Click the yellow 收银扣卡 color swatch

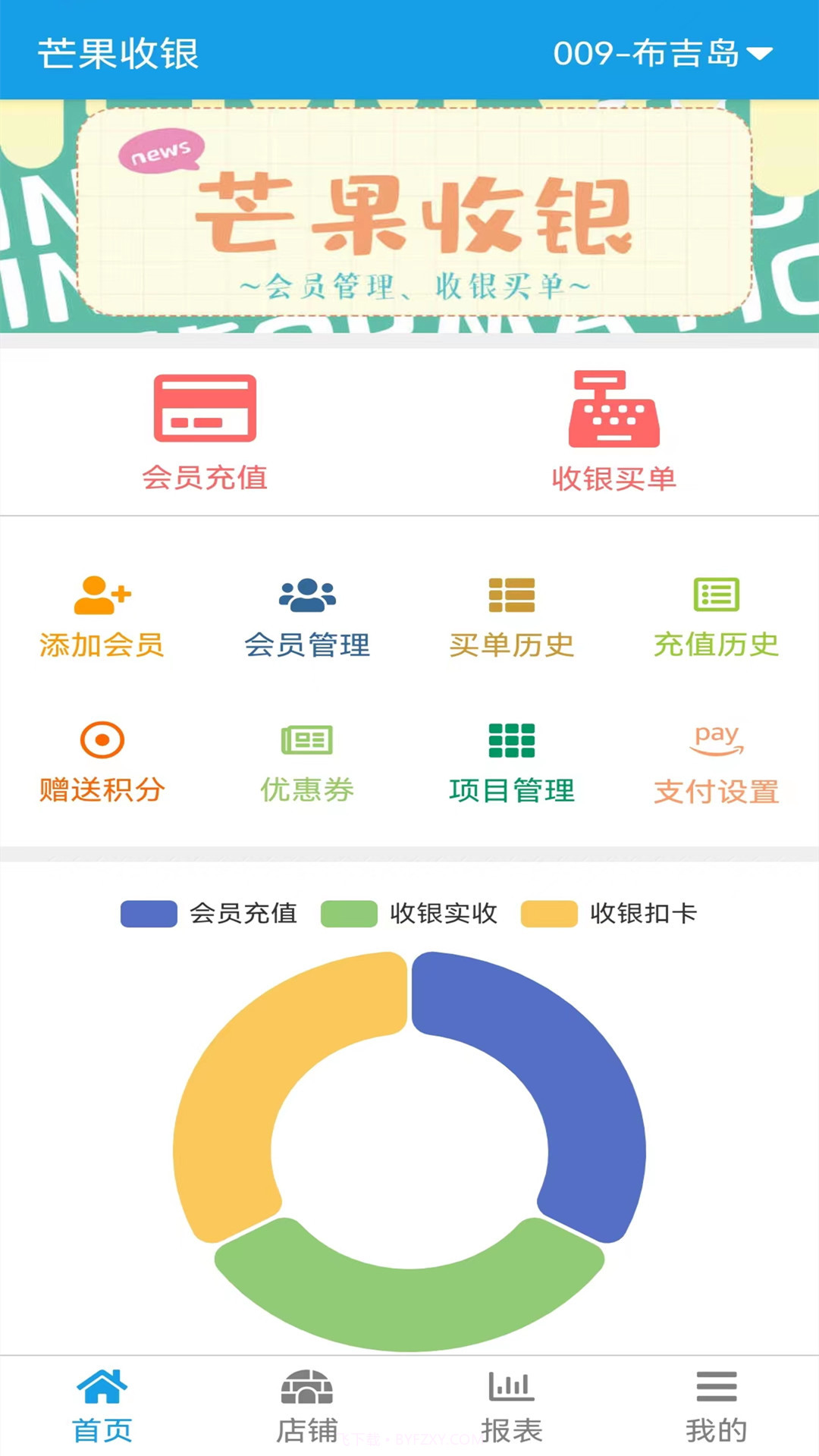coord(550,914)
